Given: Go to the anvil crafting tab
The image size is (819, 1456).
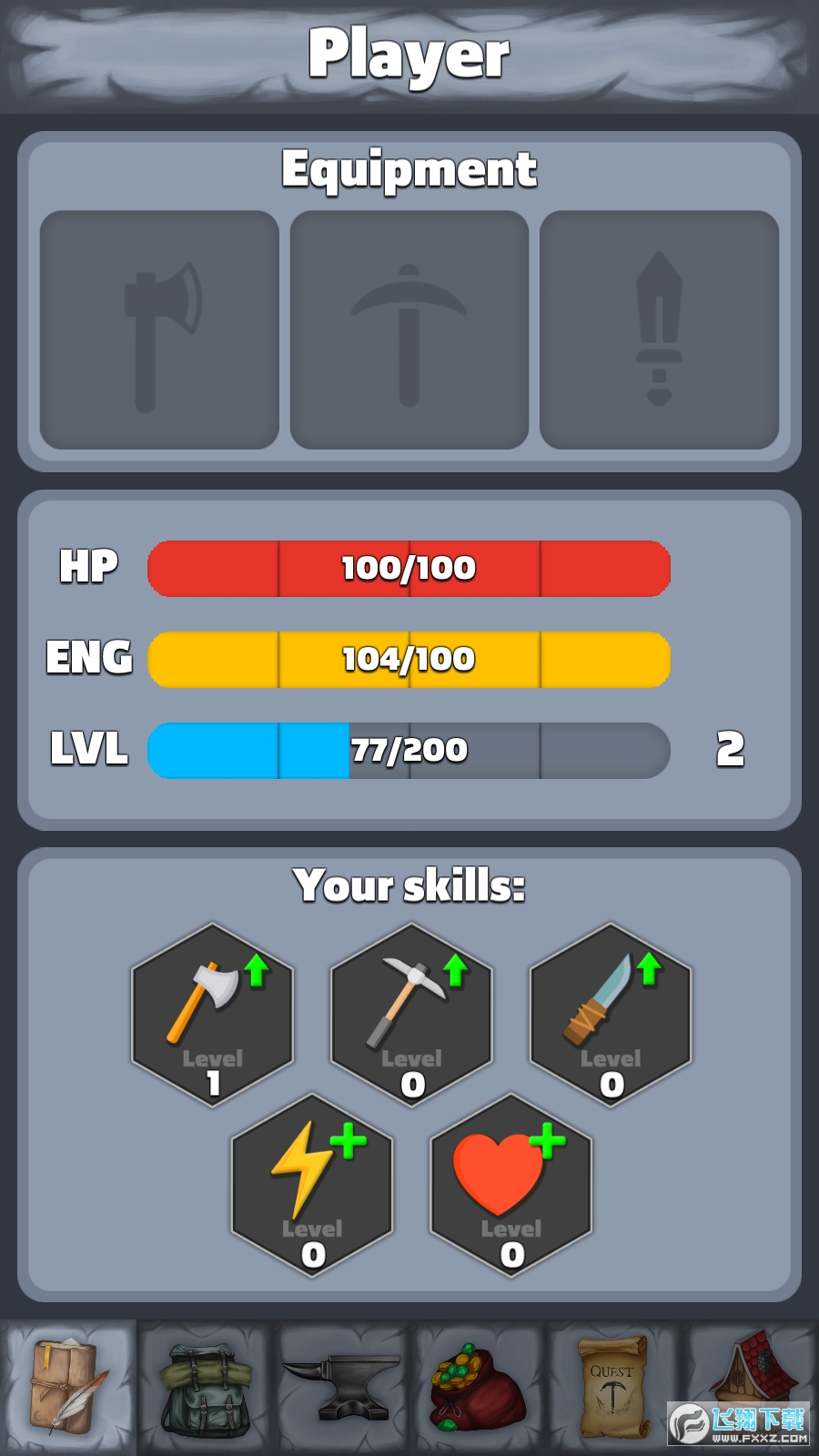Looking at the screenshot, I should tap(341, 1387).
